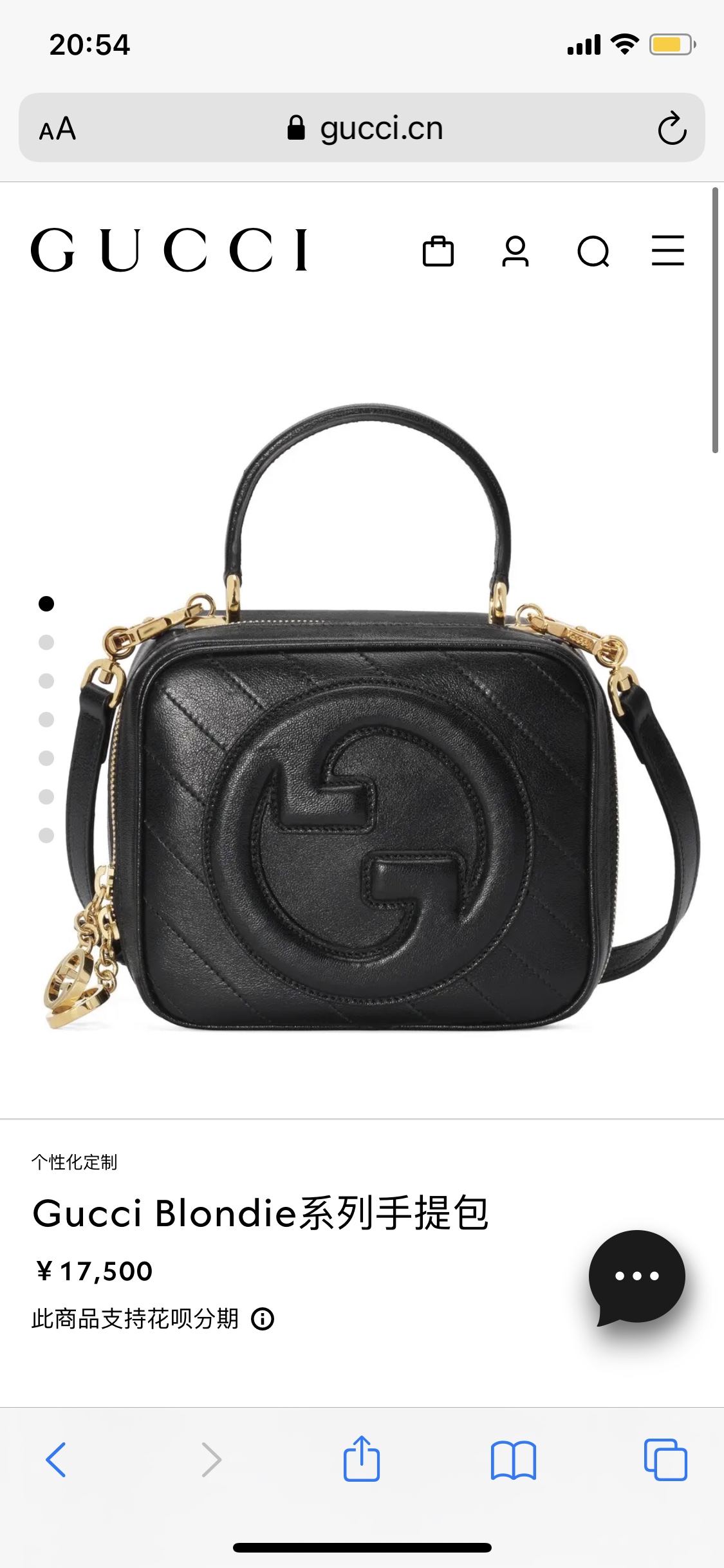Go to the Gucci homepage logo

click(169, 250)
